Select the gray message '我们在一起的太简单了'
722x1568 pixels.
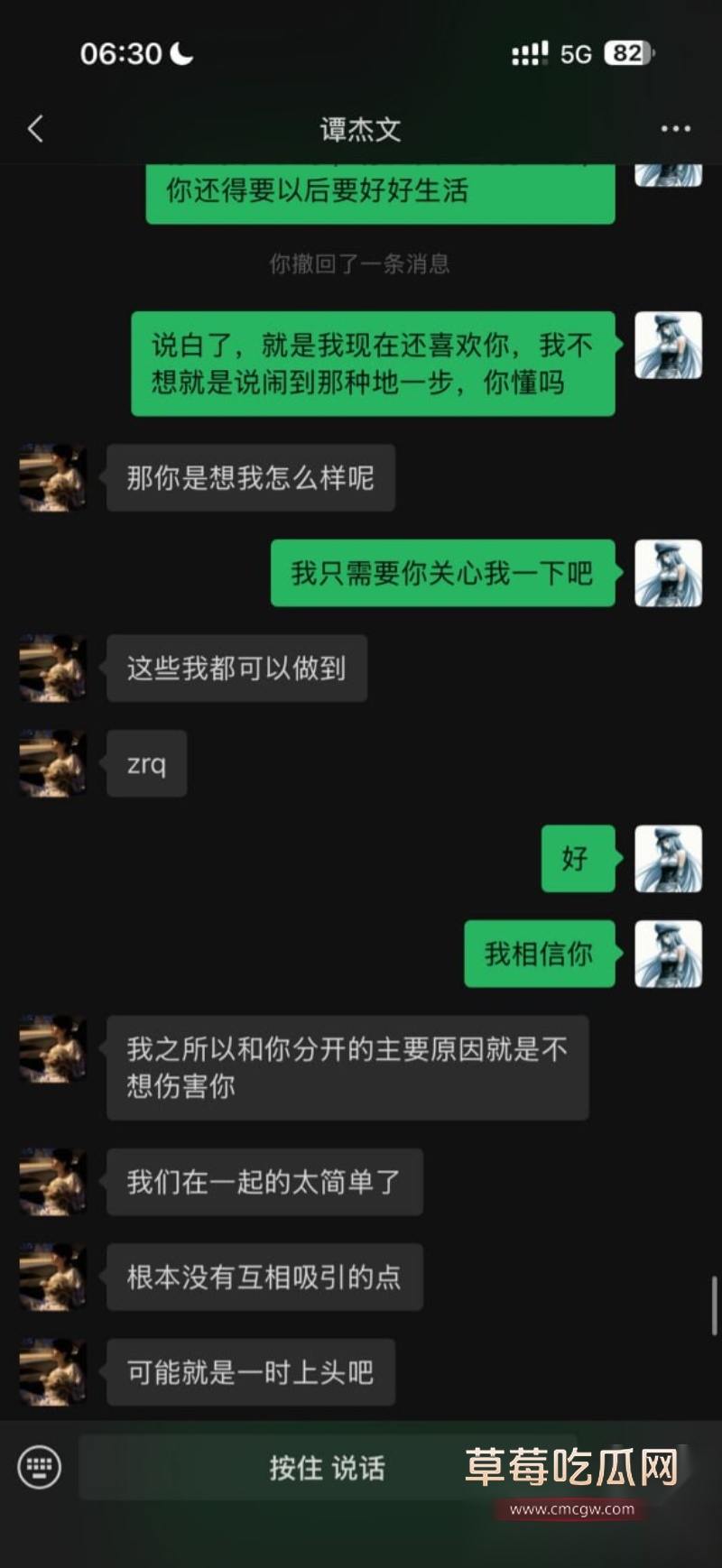266,1182
